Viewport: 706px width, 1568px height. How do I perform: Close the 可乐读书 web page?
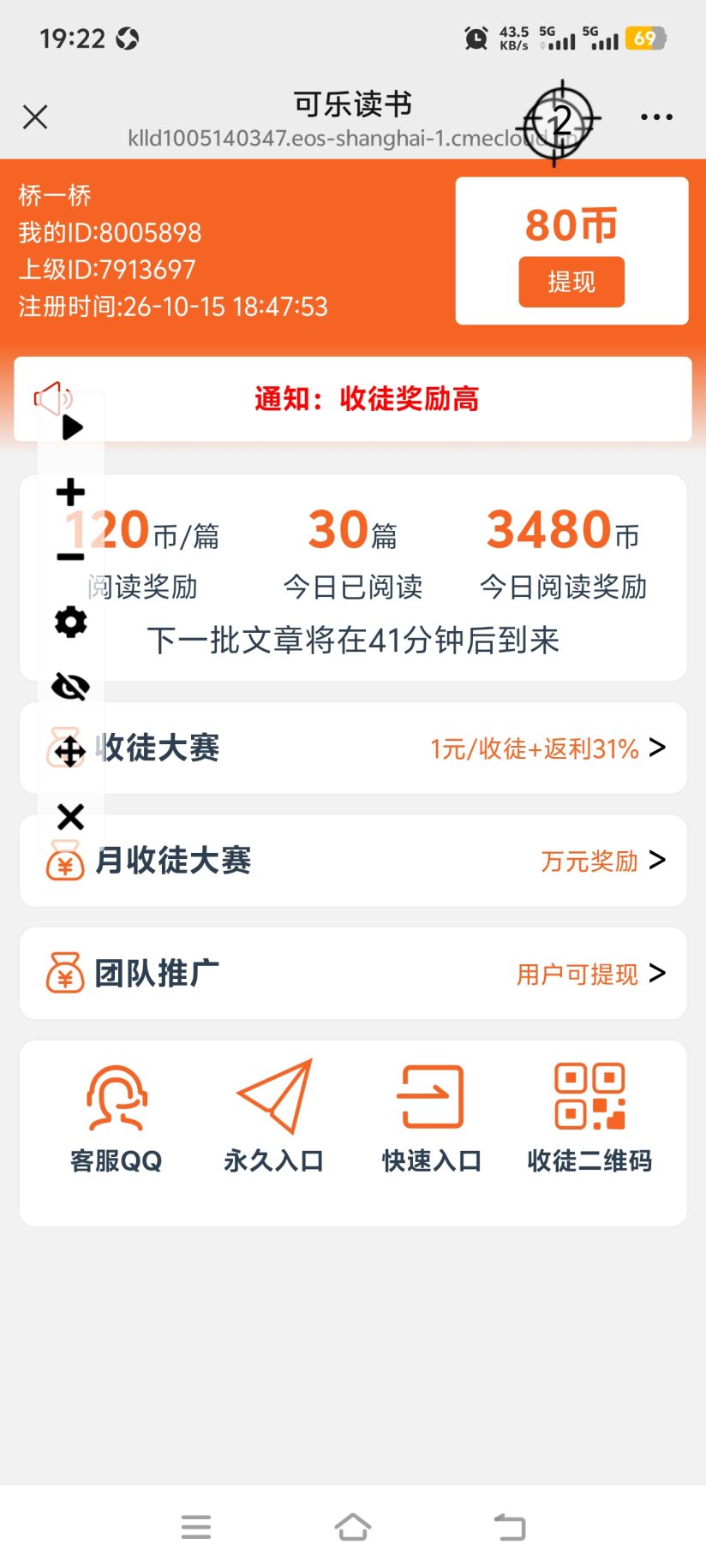click(x=35, y=116)
